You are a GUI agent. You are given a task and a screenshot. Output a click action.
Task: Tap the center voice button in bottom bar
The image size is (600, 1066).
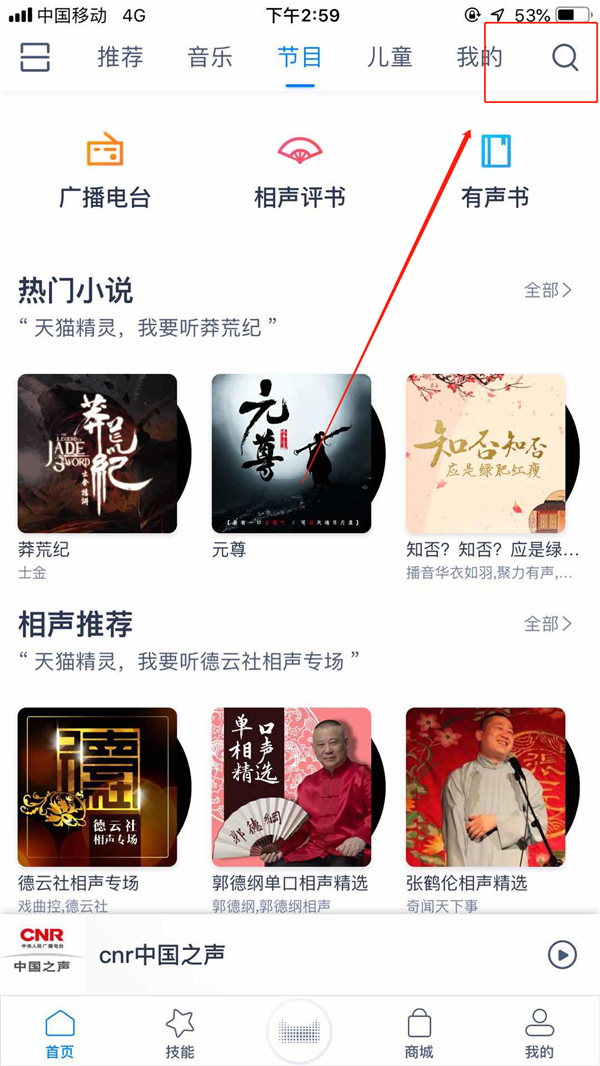[x=299, y=1030]
